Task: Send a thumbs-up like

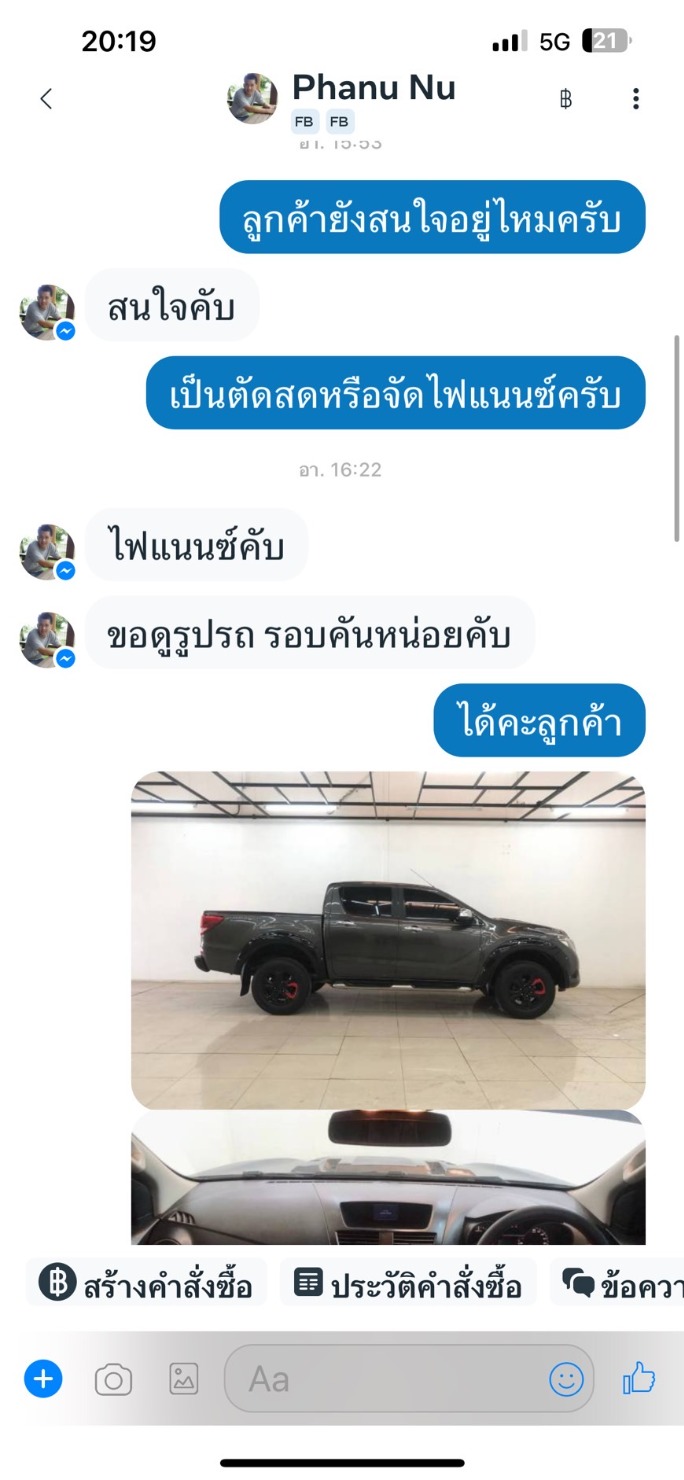Action: (639, 1379)
